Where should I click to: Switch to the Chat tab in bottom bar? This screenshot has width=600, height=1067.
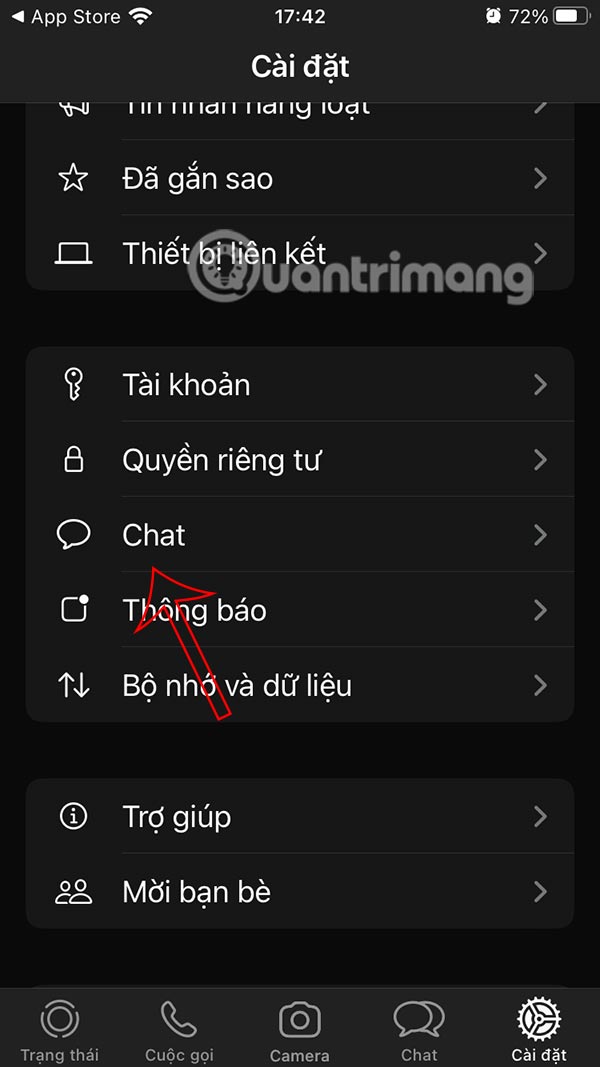pos(419,1032)
